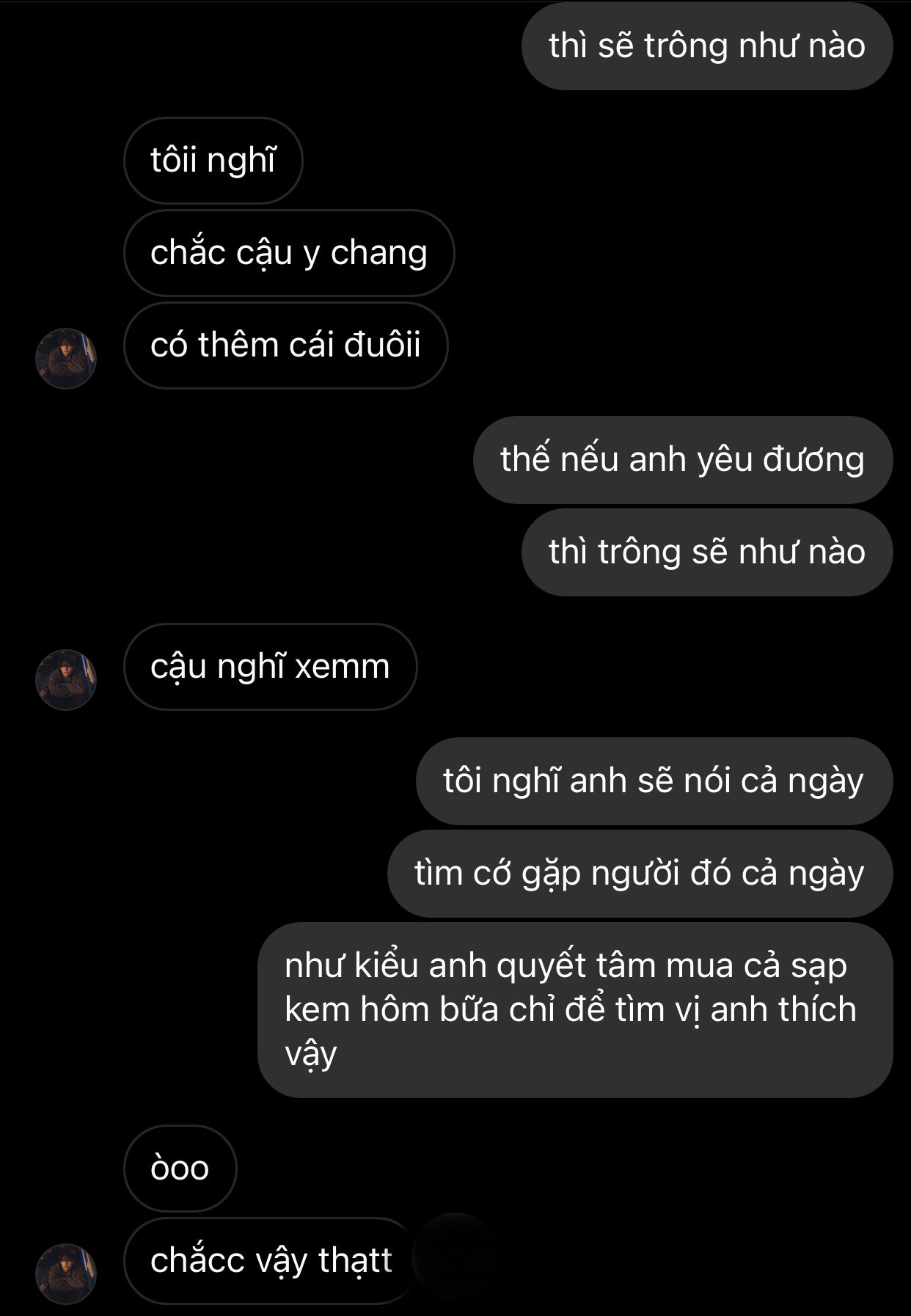The width and height of the screenshot is (911, 1316).
Task: View profile from avatar beside "chắcc vậy thạtt"
Action: [x=66, y=1273]
